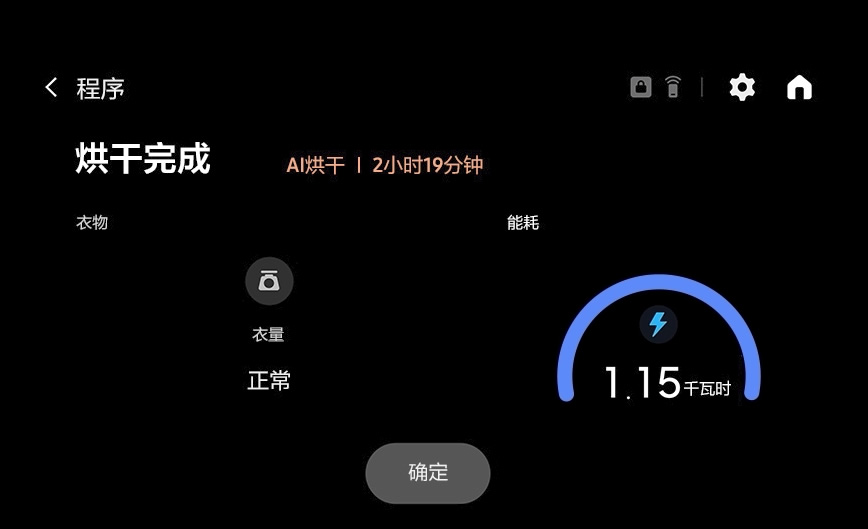Confirm with the 确定 button
Viewport: 868px width, 529px height.
[428, 473]
